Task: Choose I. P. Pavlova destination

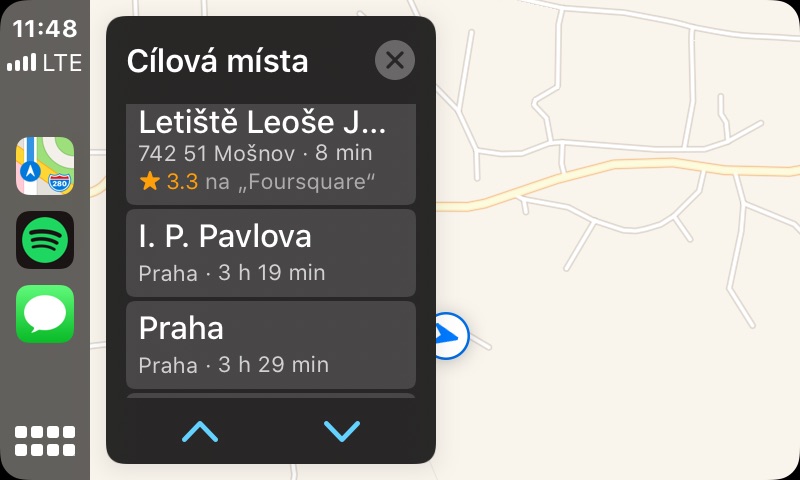Action: [270, 253]
